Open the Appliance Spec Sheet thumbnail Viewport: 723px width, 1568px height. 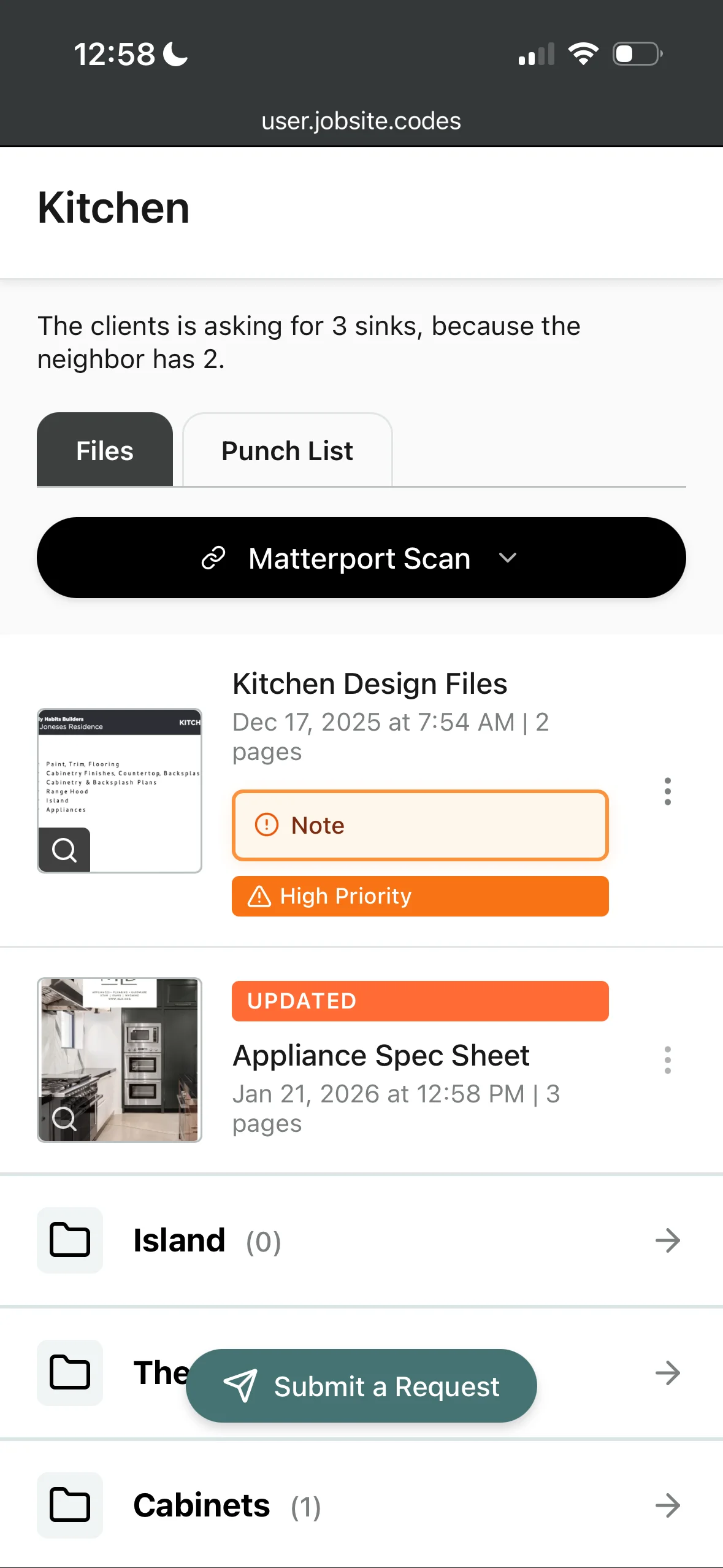pyautogui.click(x=120, y=1059)
